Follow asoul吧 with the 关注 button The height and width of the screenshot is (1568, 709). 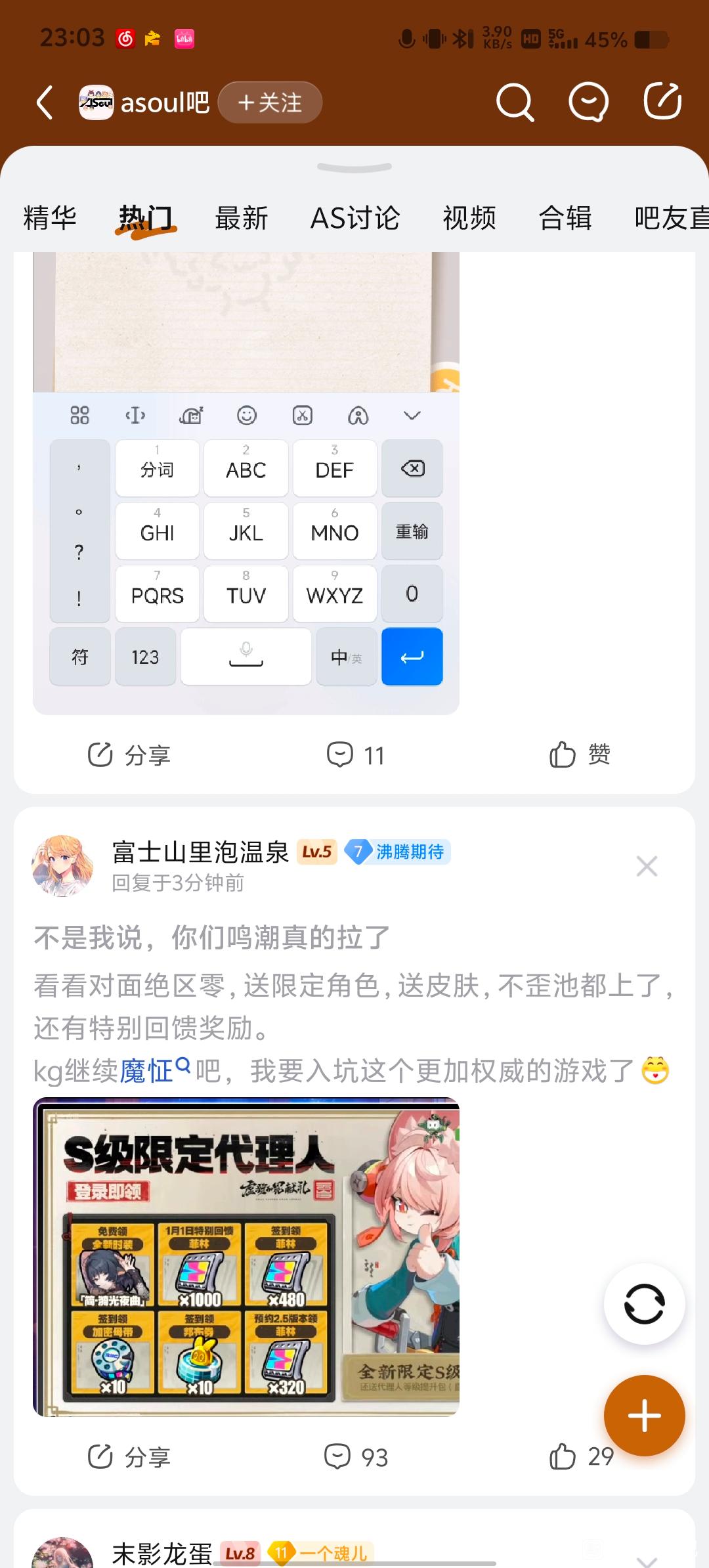coord(270,102)
